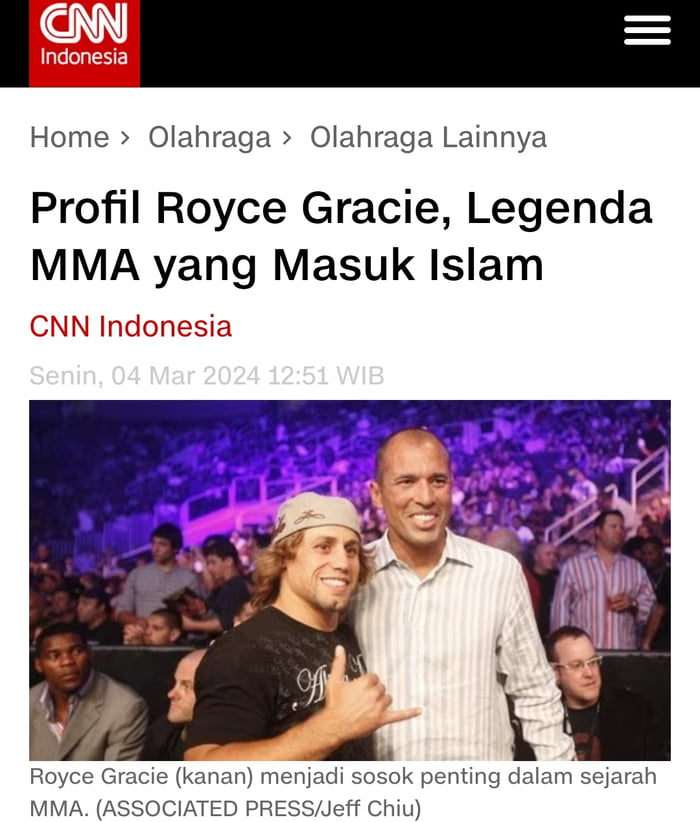Open the Olahraga Lainnya breadcrumb

[x=428, y=137]
